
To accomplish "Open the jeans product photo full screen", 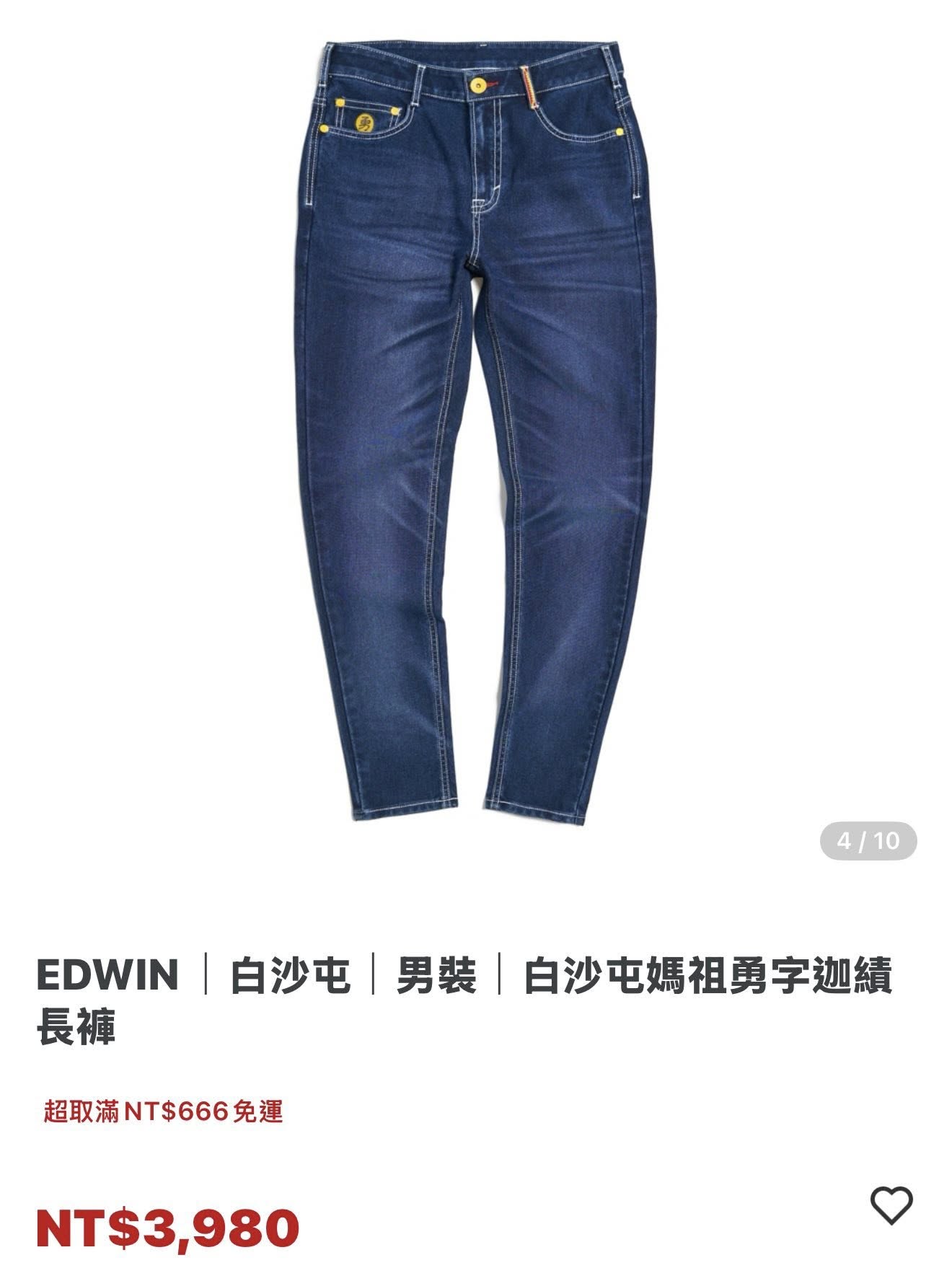I will coord(476,433).
